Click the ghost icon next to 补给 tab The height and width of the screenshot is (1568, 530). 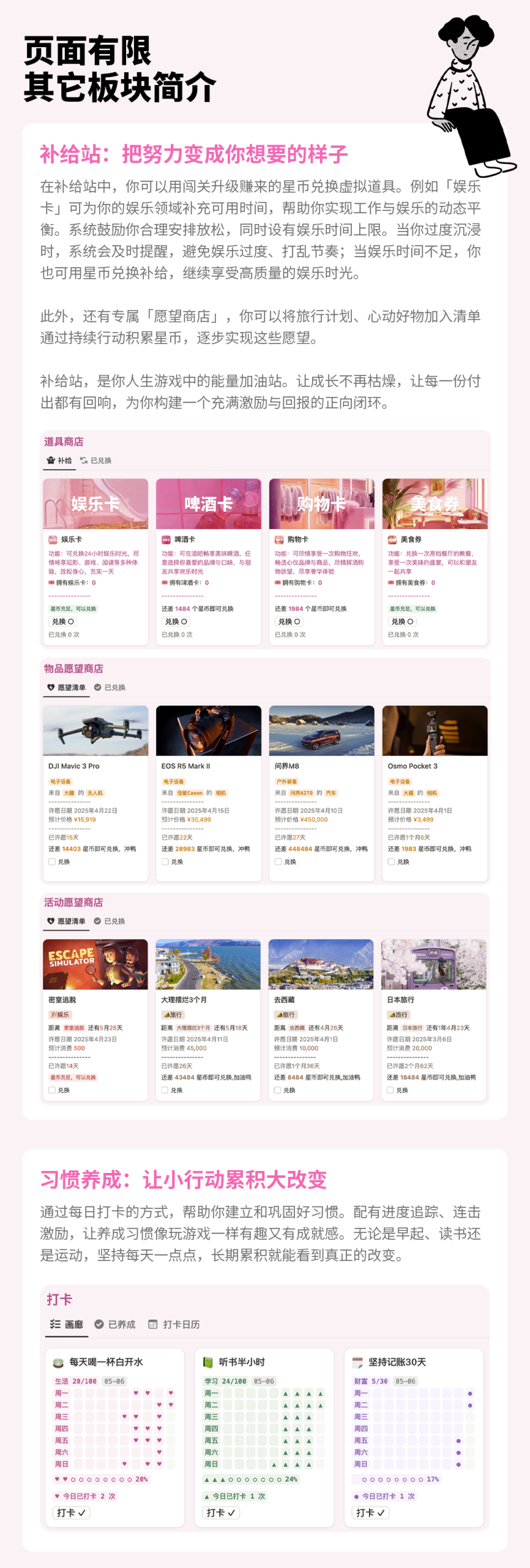click(x=51, y=459)
